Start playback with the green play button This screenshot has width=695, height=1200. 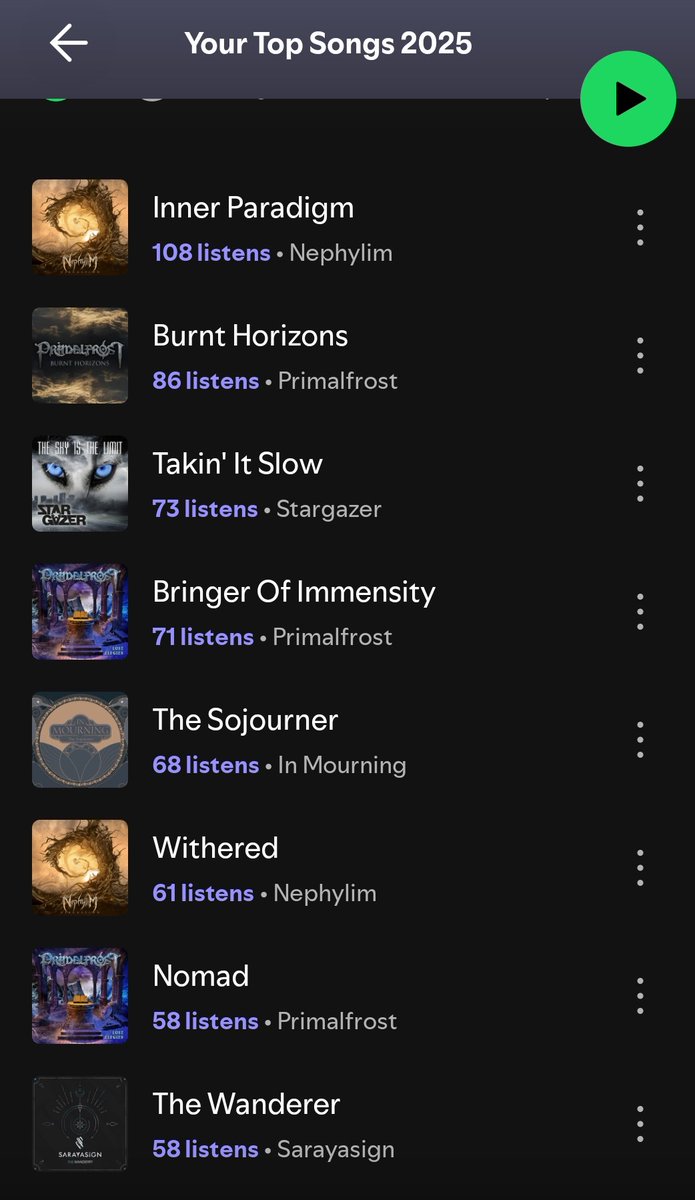tap(629, 99)
